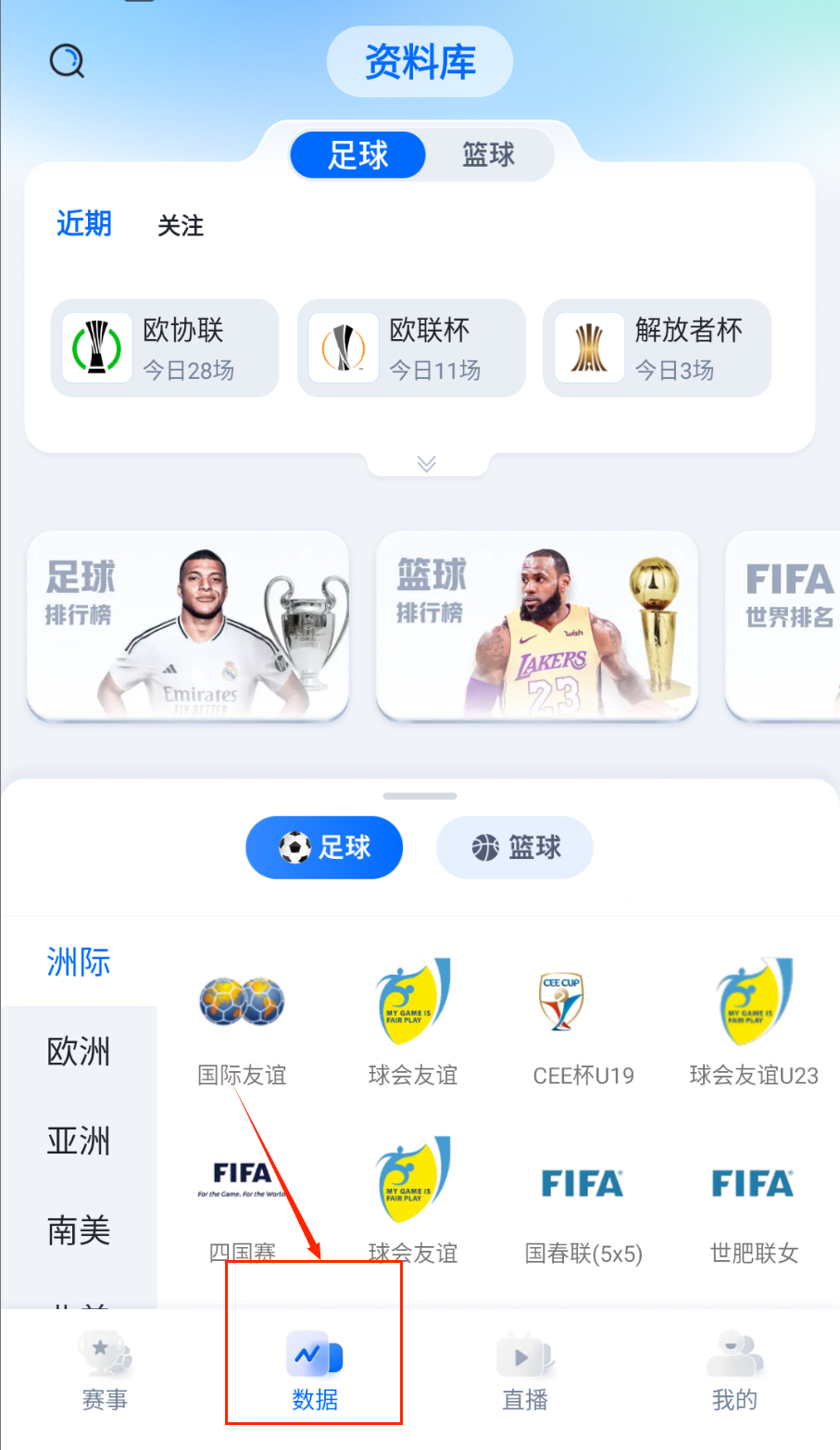Viewport: 840px width, 1450px height.
Task: Open 欧协联 league card
Action: [x=165, y=348]
